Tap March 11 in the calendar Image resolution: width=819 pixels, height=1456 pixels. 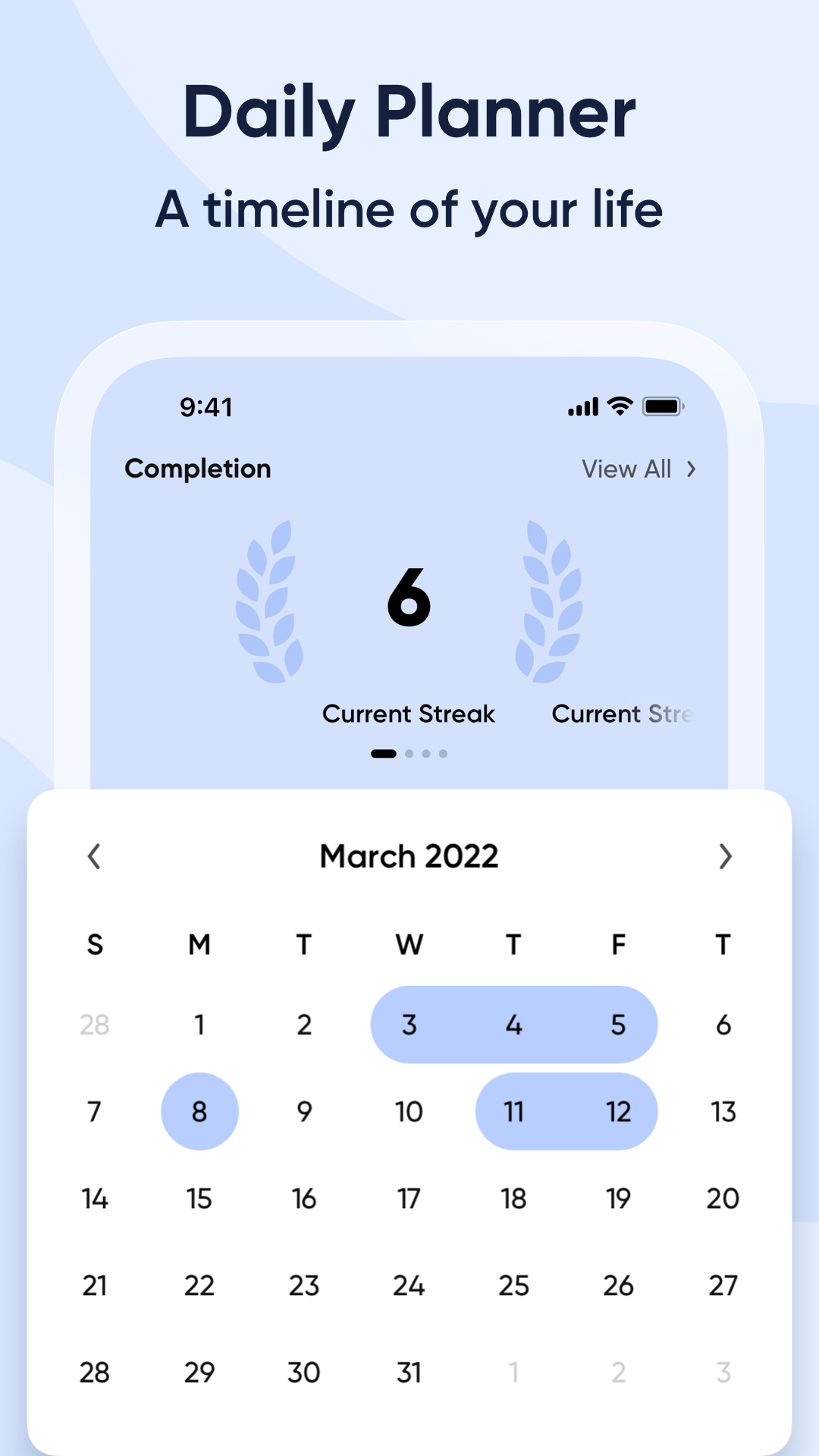[513, 1112]
